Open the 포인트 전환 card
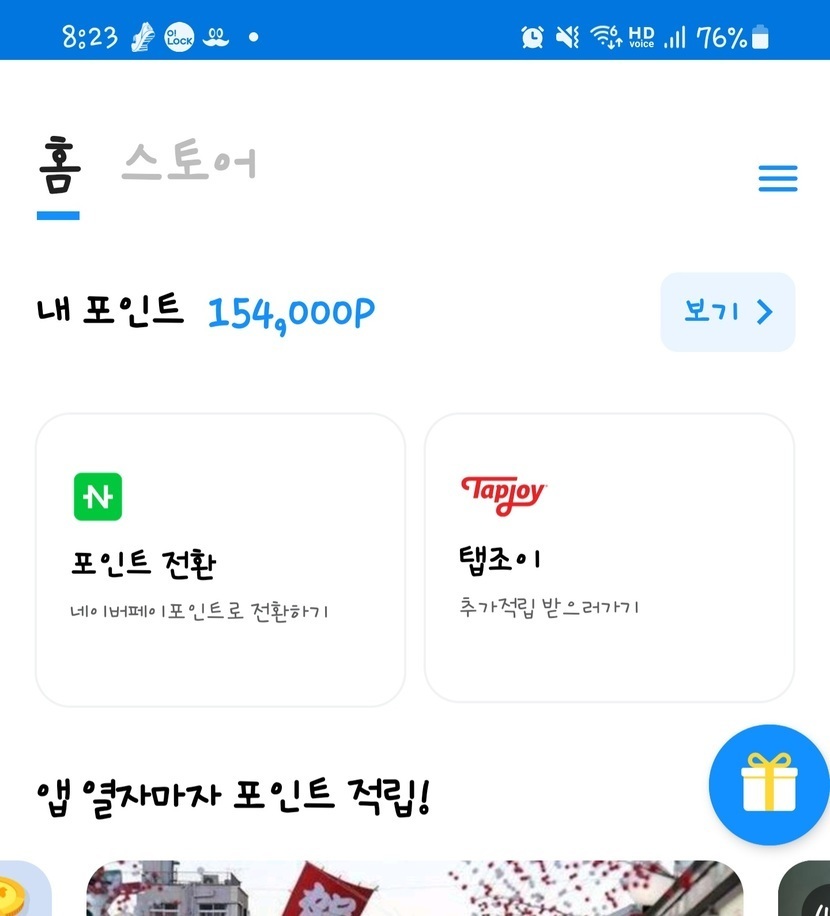The height and width of the screenshot is (916, 830). click(220, 559)
